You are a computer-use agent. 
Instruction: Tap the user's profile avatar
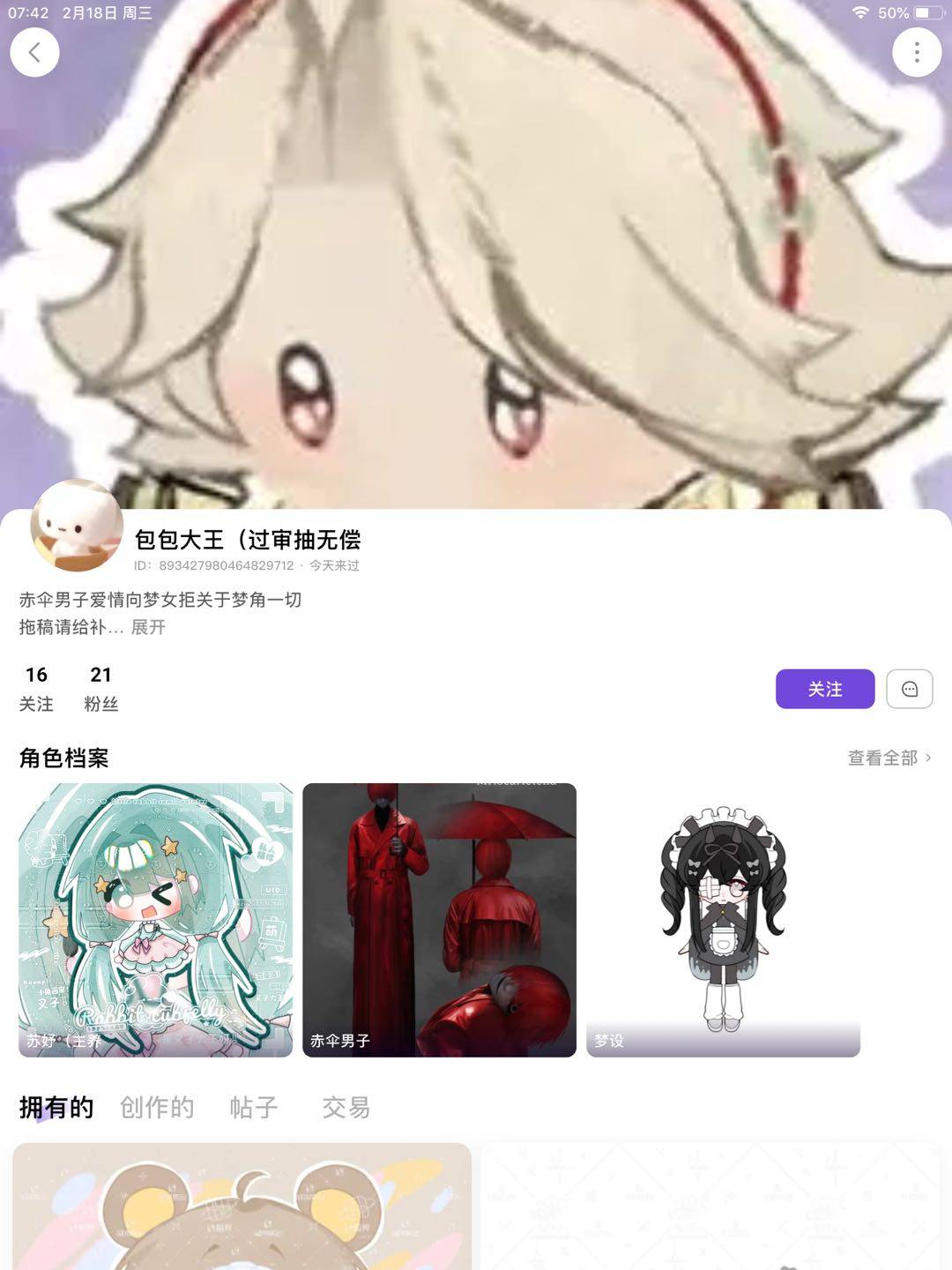click(77, 527)
